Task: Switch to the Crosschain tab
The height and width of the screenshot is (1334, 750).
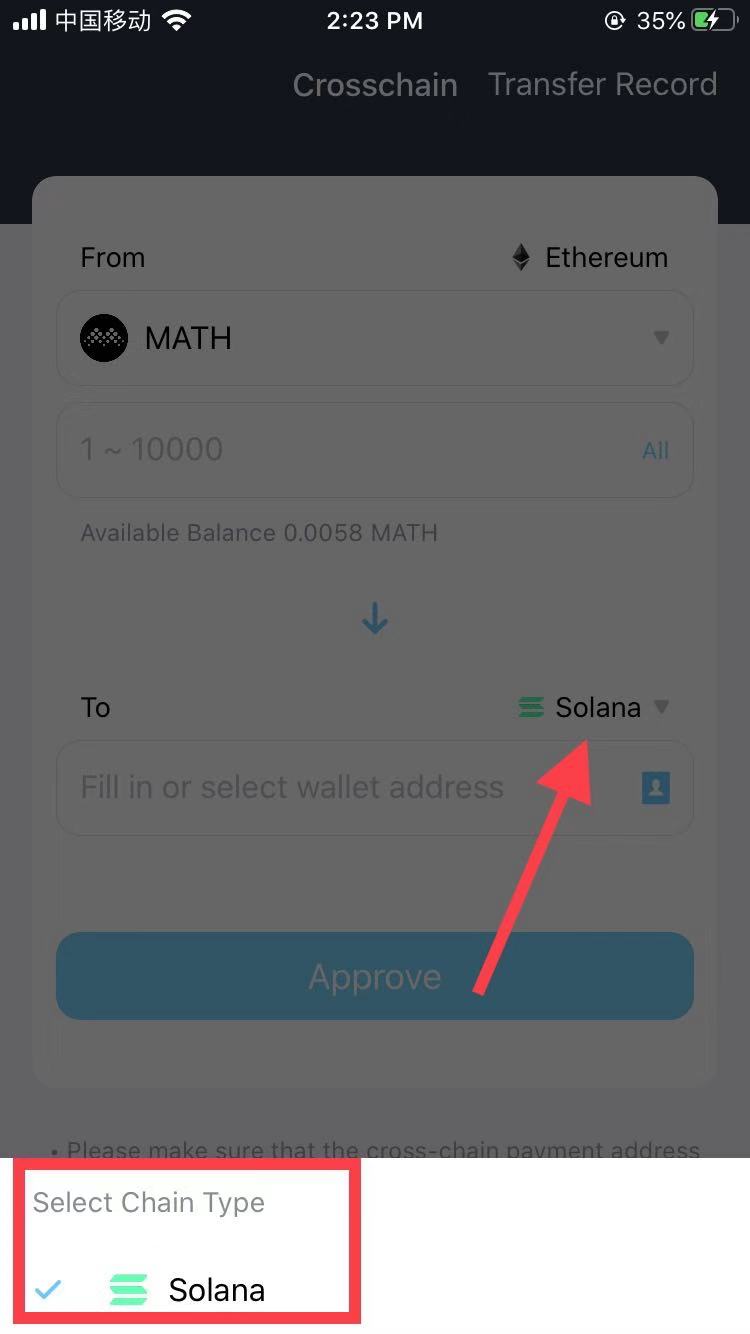Action: click(x=375, y=85)
